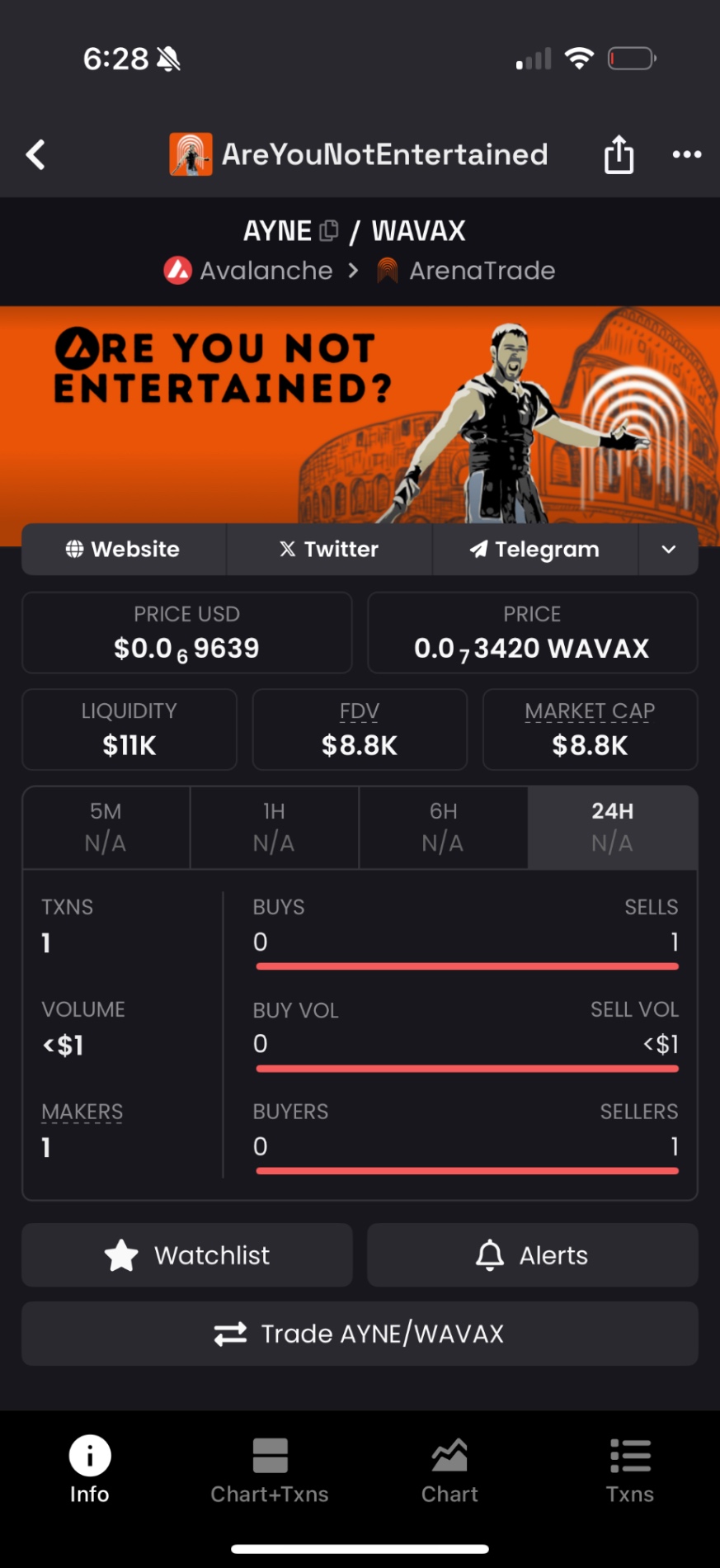The width and height of the screenshot is (720, 1568).
Task: Open the Telegram link
Action: point(535,550)
